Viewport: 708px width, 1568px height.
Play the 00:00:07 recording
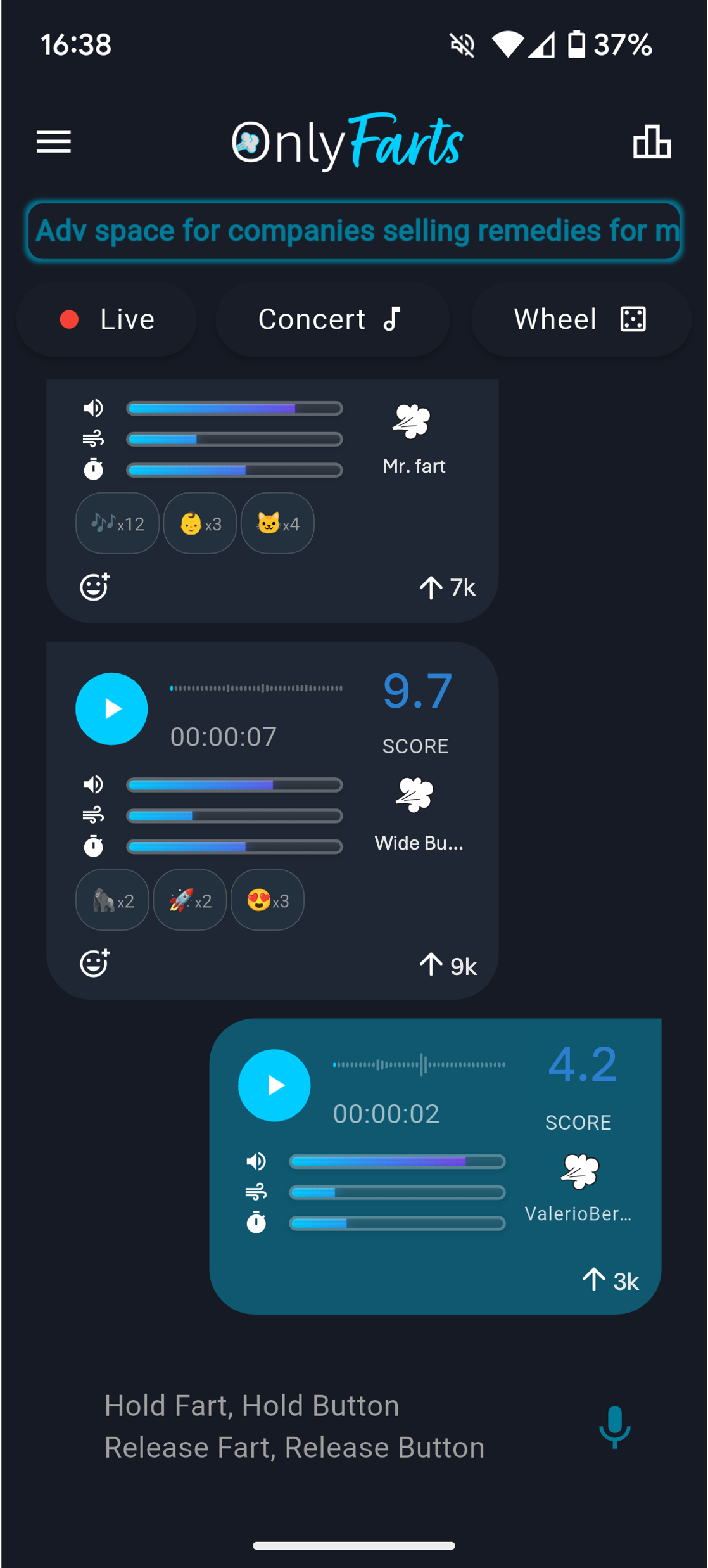(111, 709)
